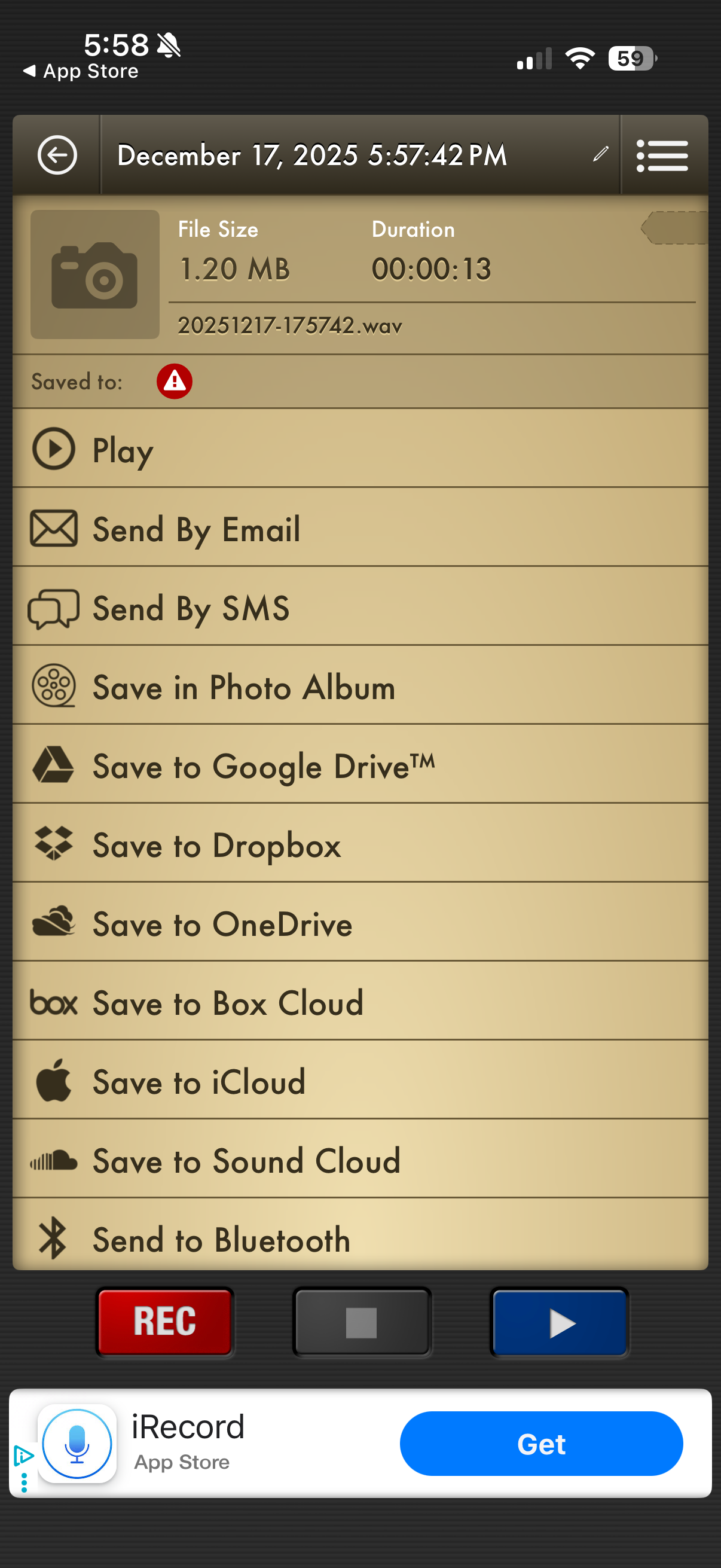
Task: Edit the recording title with the pencil
Action: coord(600,155)
